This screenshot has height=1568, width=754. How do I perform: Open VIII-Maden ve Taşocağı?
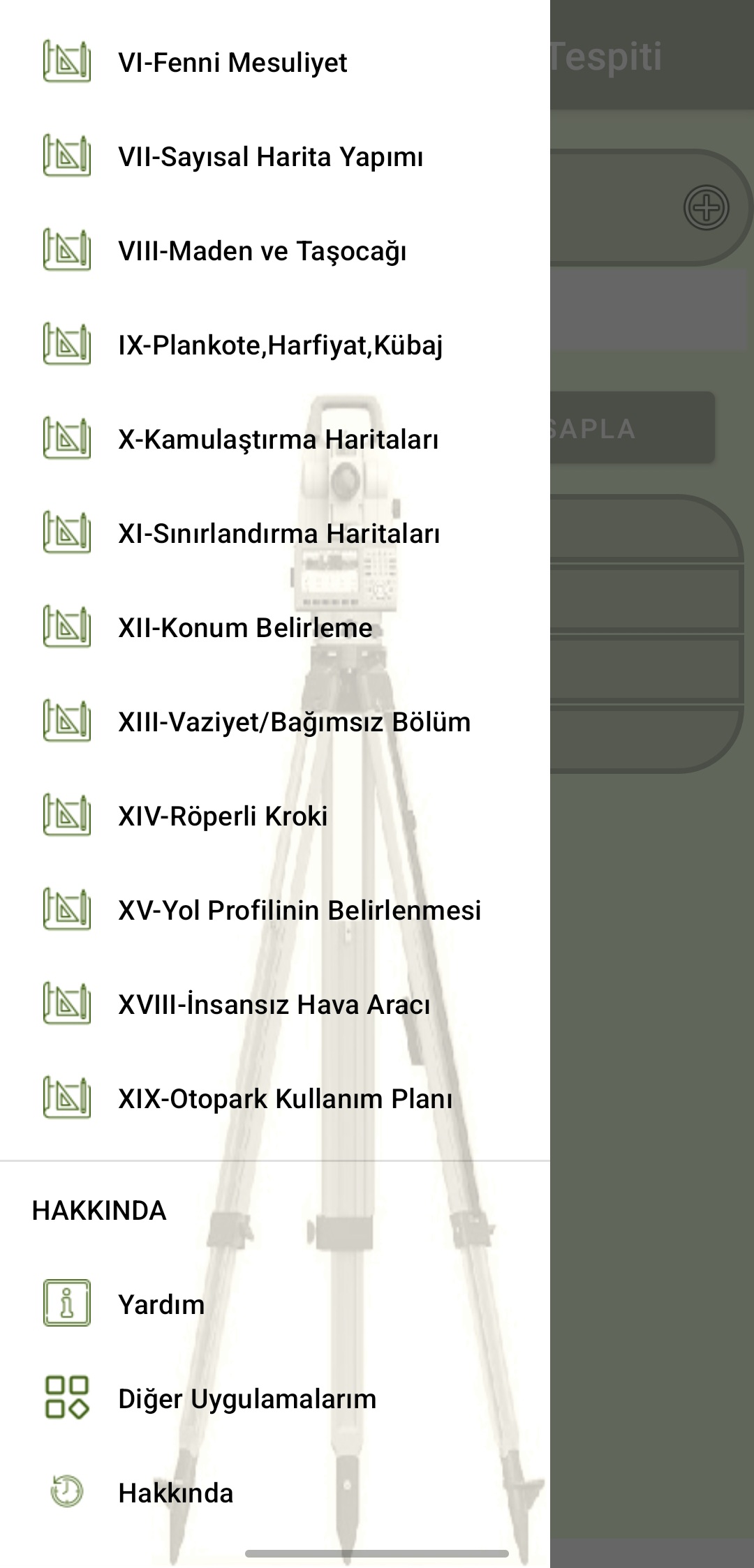click(x=262, y=251)
